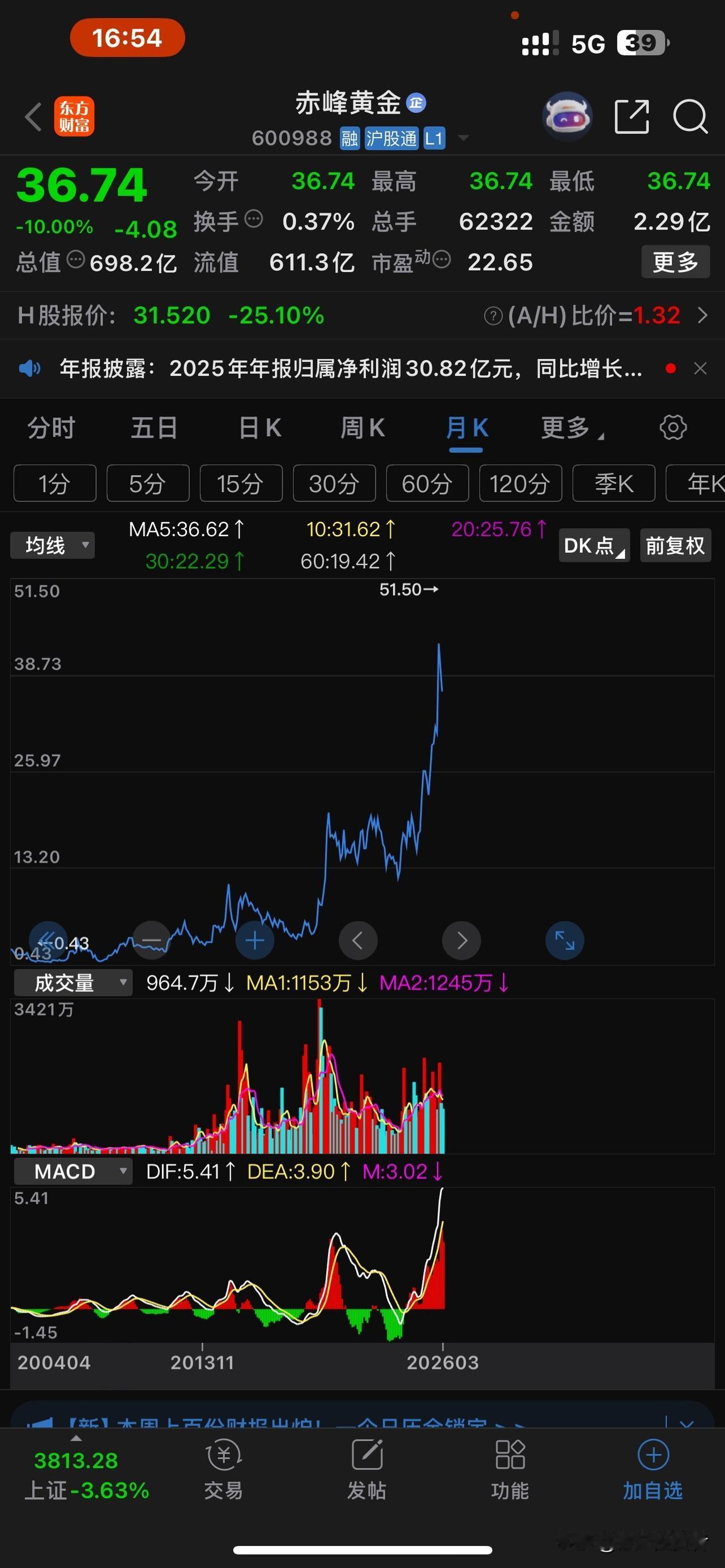The height and width of the screenshot is (1568, 725).
Task: Tap the 更多 button for more stock data
Action: pyautogui.click(x=675, y=262)
